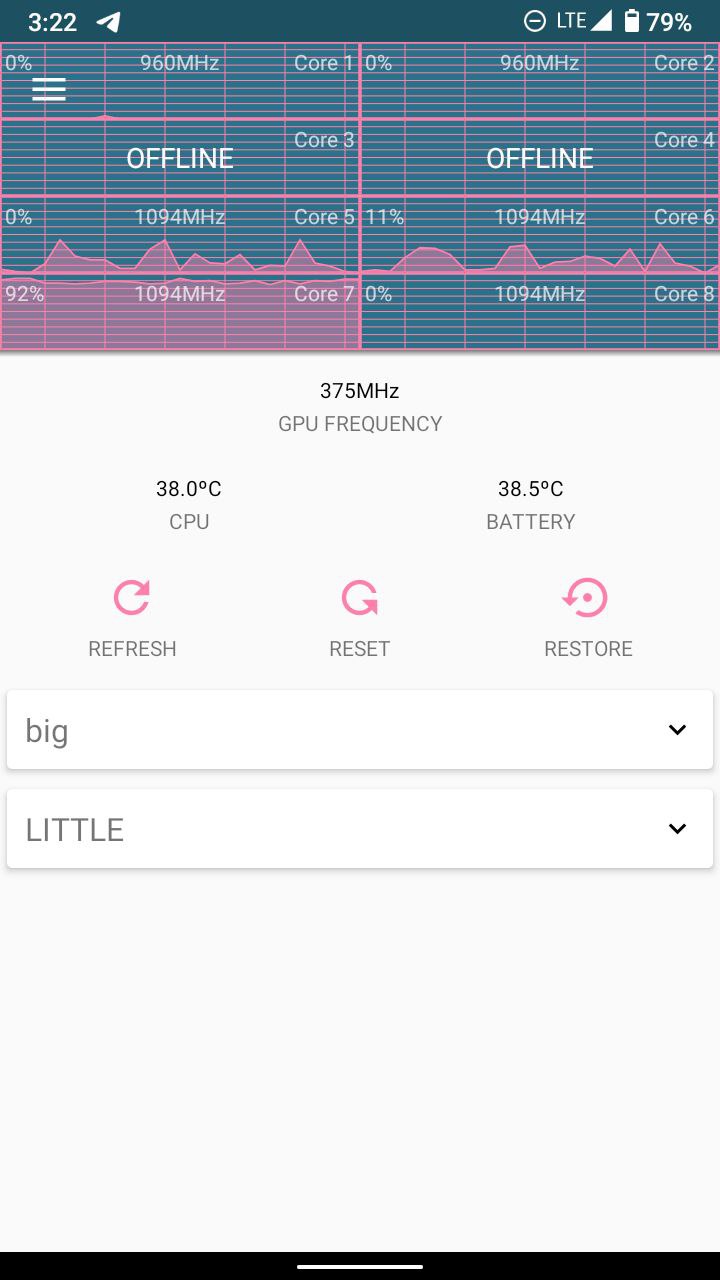
Task: Expand the big cluster section
Action: point(360,730)
